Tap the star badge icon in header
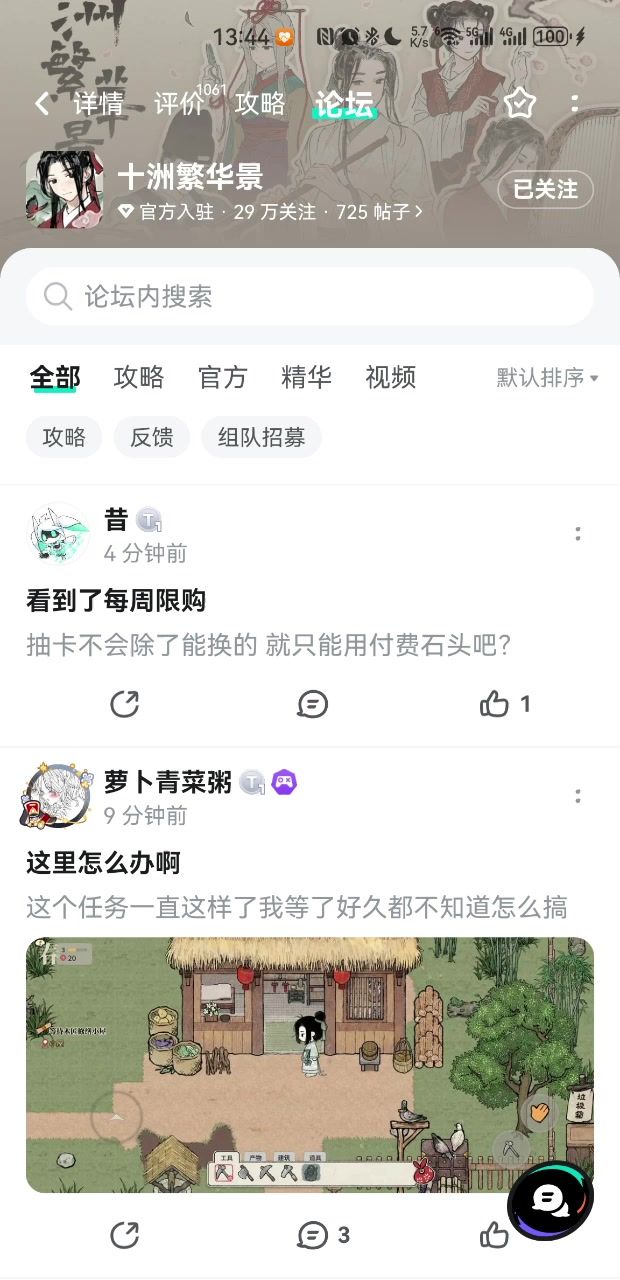620x1280 pixels. (x=520, y=103)
